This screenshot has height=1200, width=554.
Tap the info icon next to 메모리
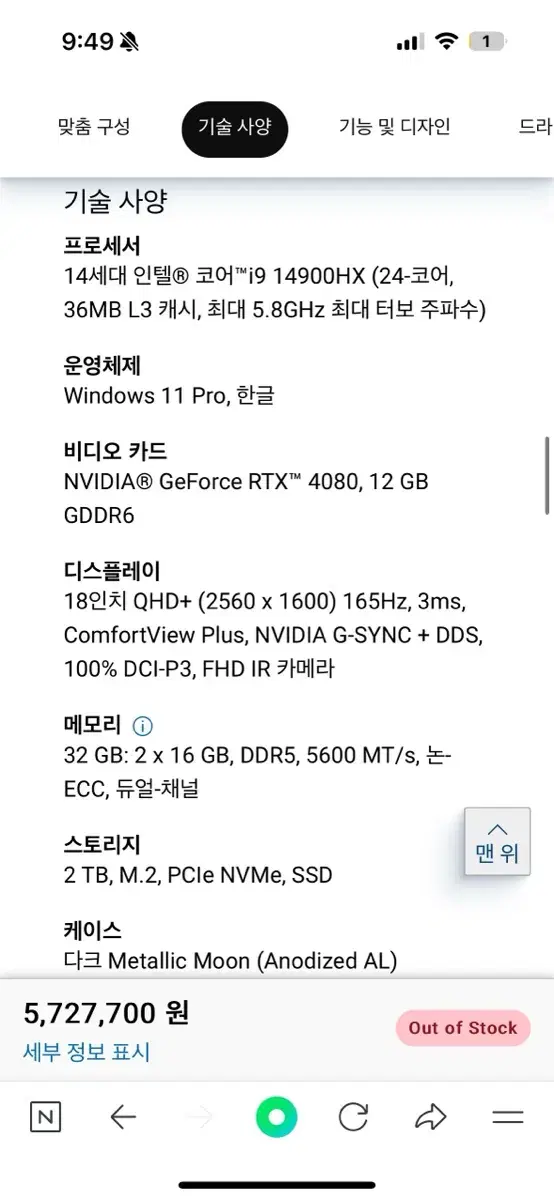pyautogui.click(x=143, y=726)
